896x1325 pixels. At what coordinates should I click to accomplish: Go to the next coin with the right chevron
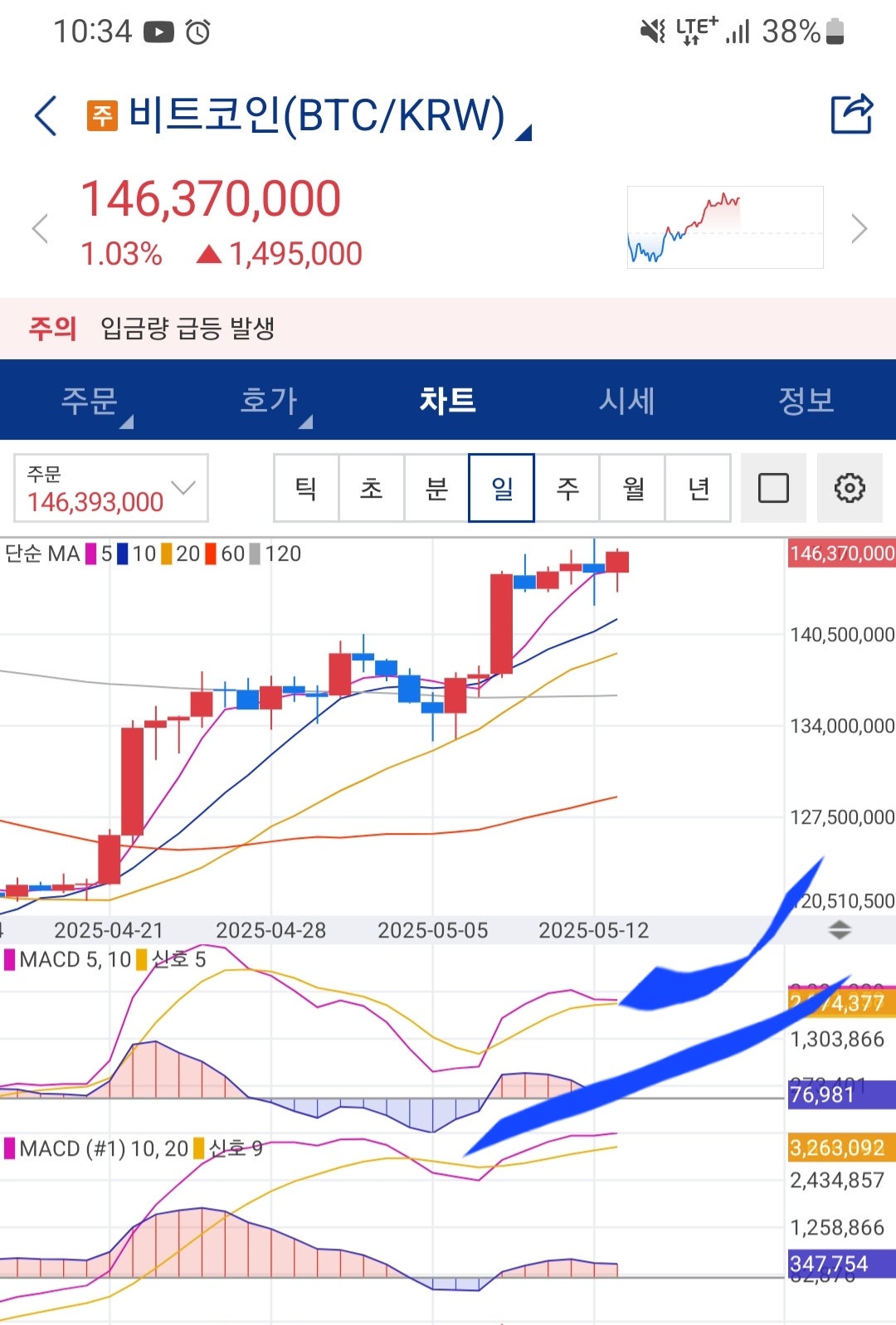click(859, 228)
